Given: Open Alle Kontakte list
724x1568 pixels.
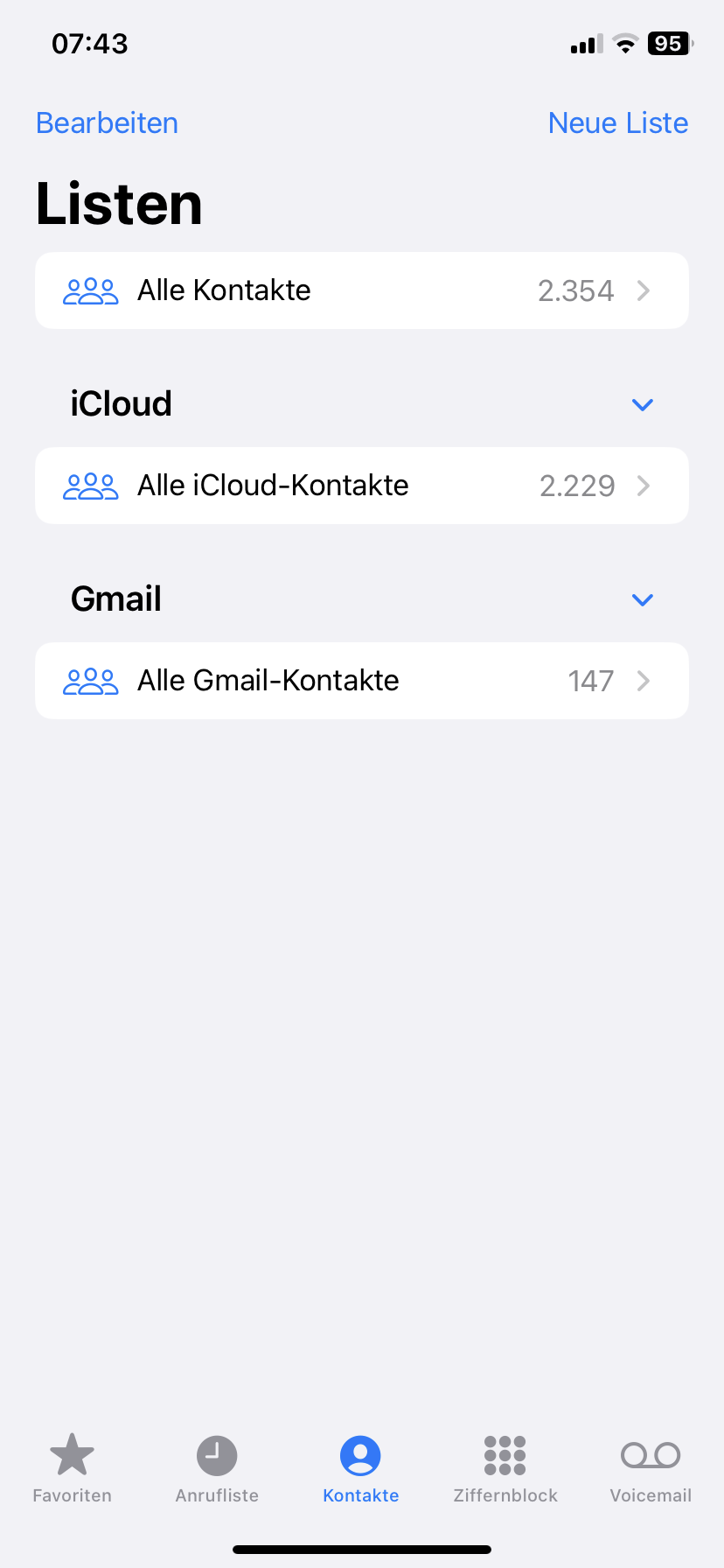Looking at the screenshot, I should point(361,290).
